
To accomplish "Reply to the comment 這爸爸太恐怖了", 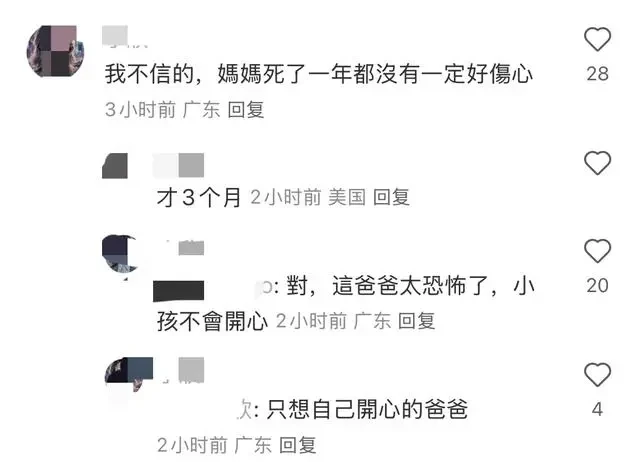I will click(416, 321).
